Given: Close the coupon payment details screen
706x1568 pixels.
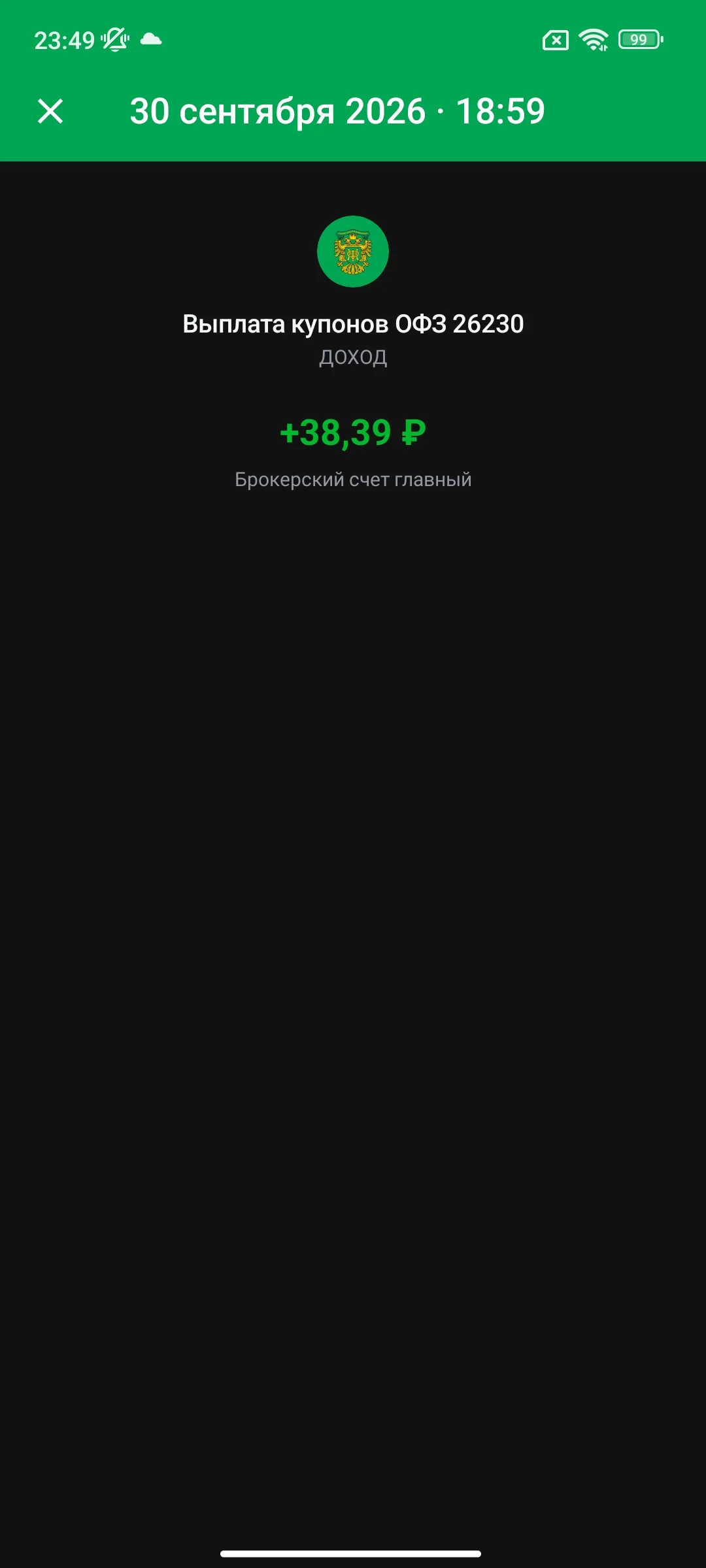Looking at the screenshot, I should click(50, 111).
